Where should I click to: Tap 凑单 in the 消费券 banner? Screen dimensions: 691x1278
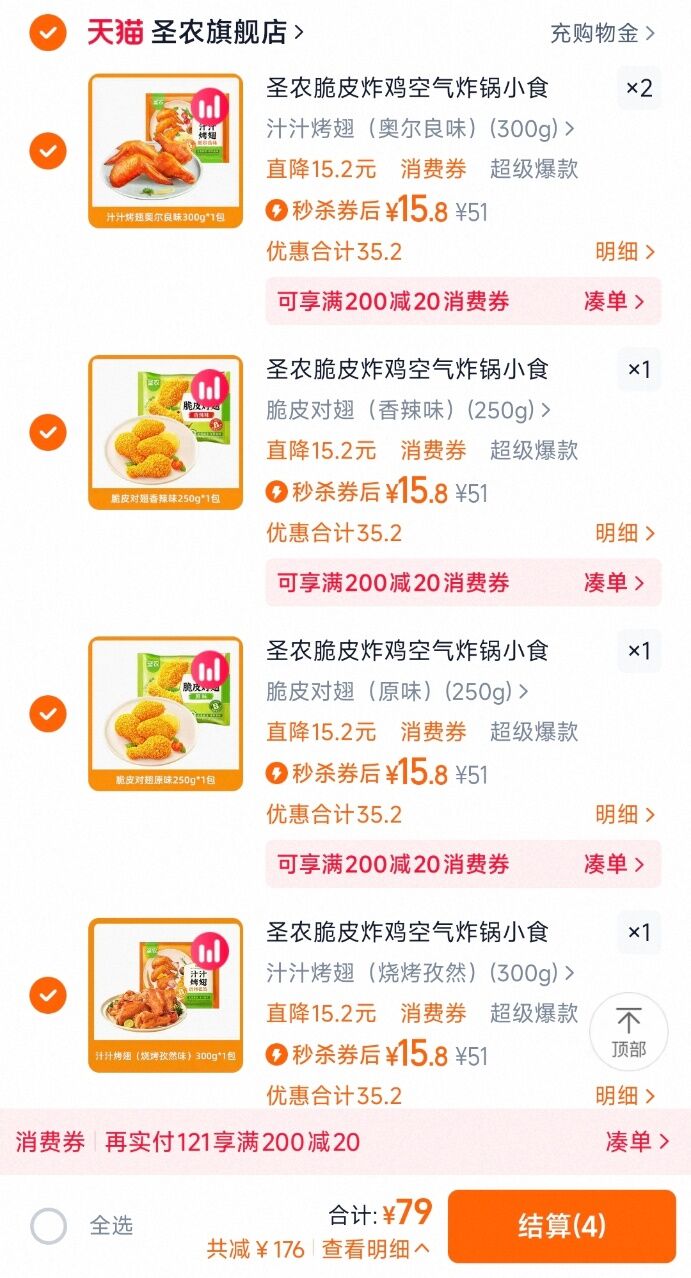(636, 1142)
